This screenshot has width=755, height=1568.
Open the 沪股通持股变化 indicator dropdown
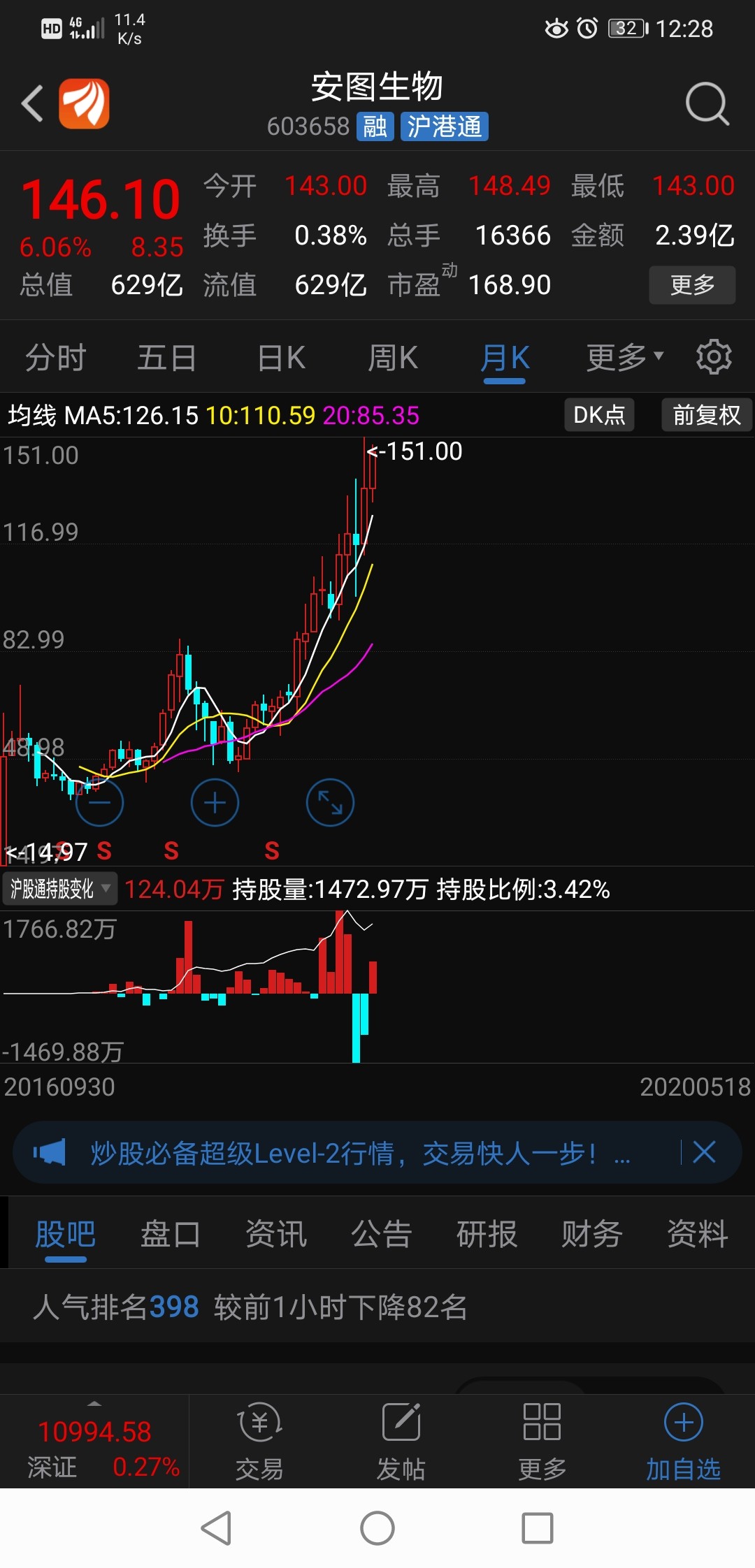60,889
